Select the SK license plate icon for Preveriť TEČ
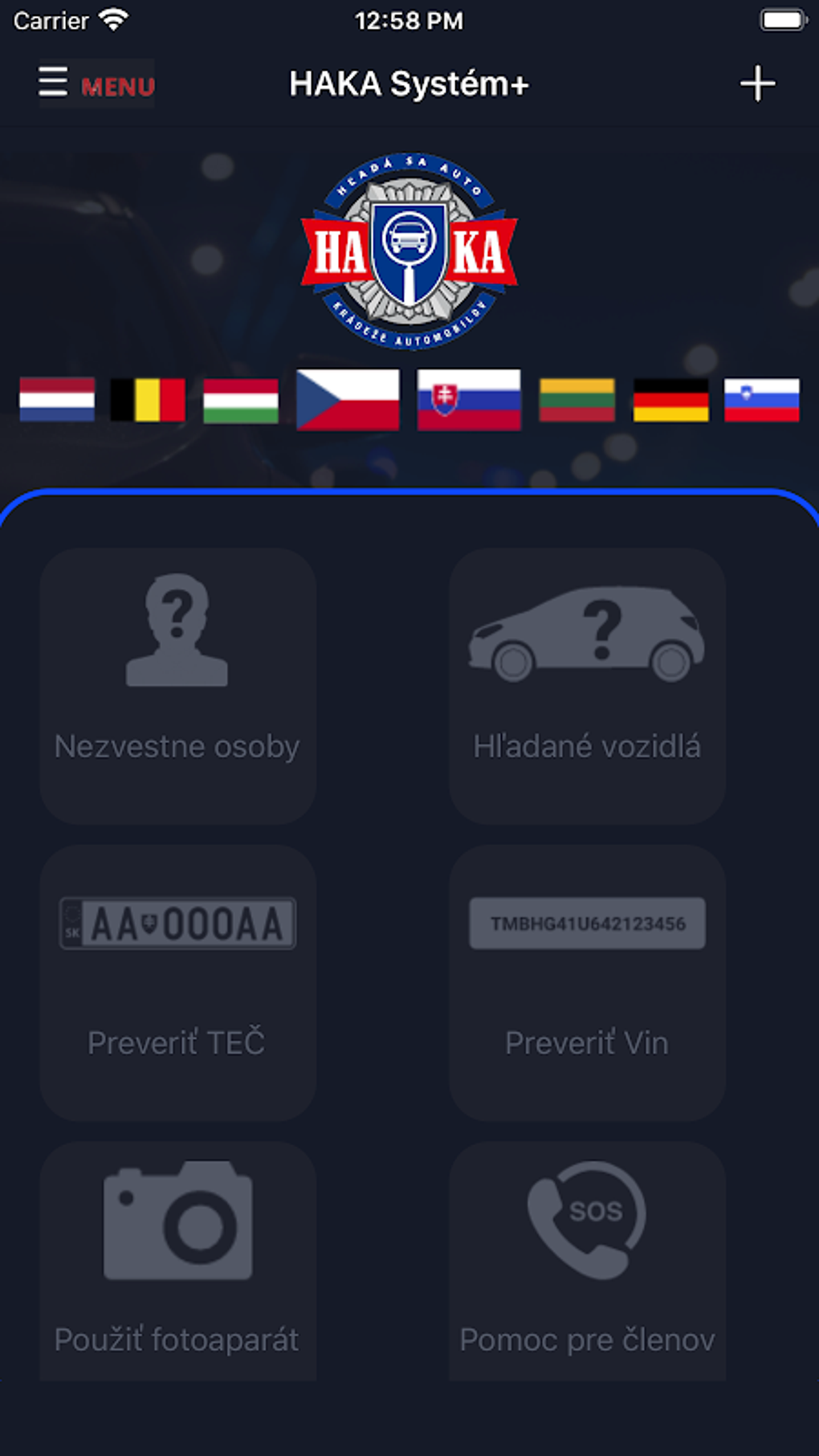This screenshot has height=1456, width=819. coord(177,924)
